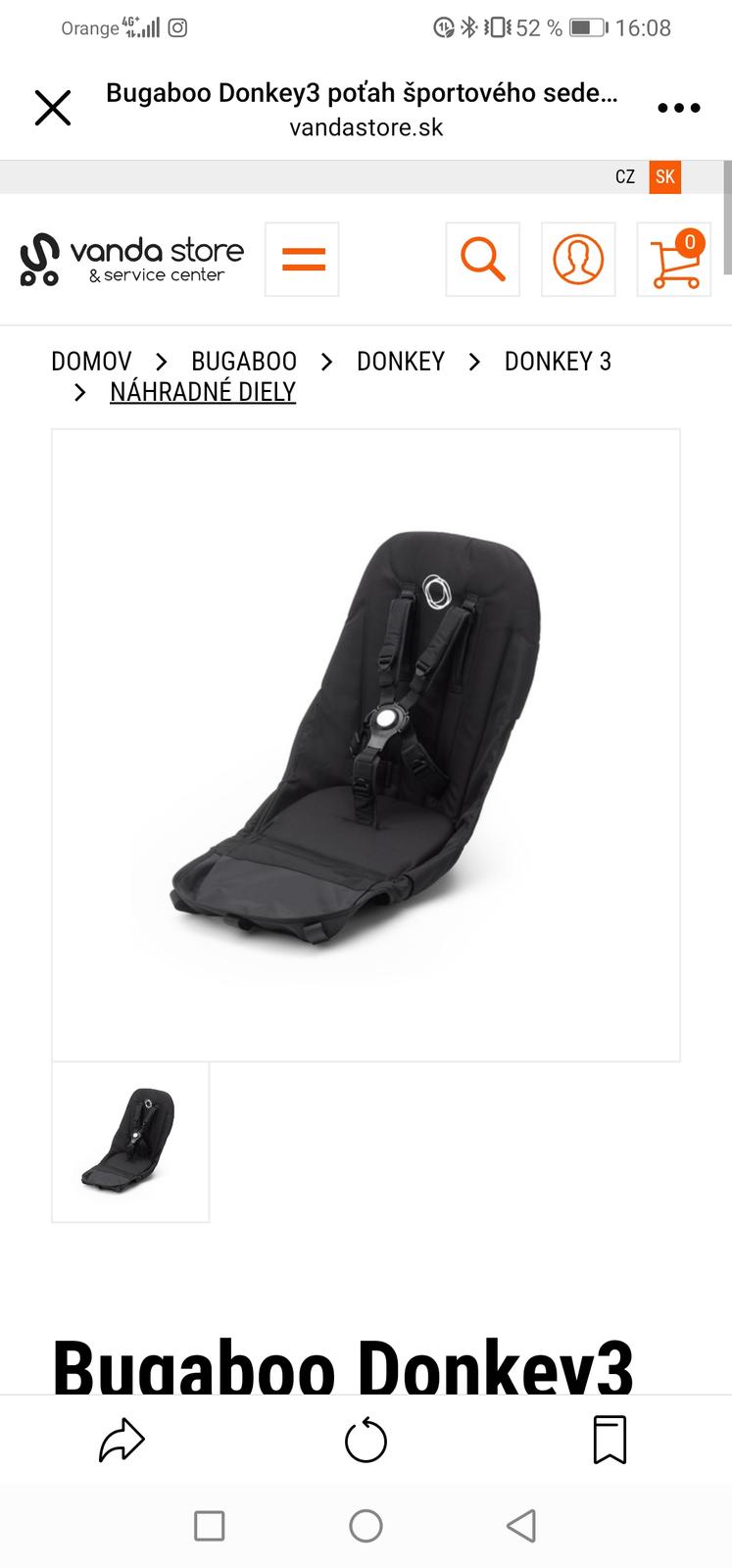Open the DONKEY breadcrumb category
The image size is (732, 1568).
tap(401, 362)
